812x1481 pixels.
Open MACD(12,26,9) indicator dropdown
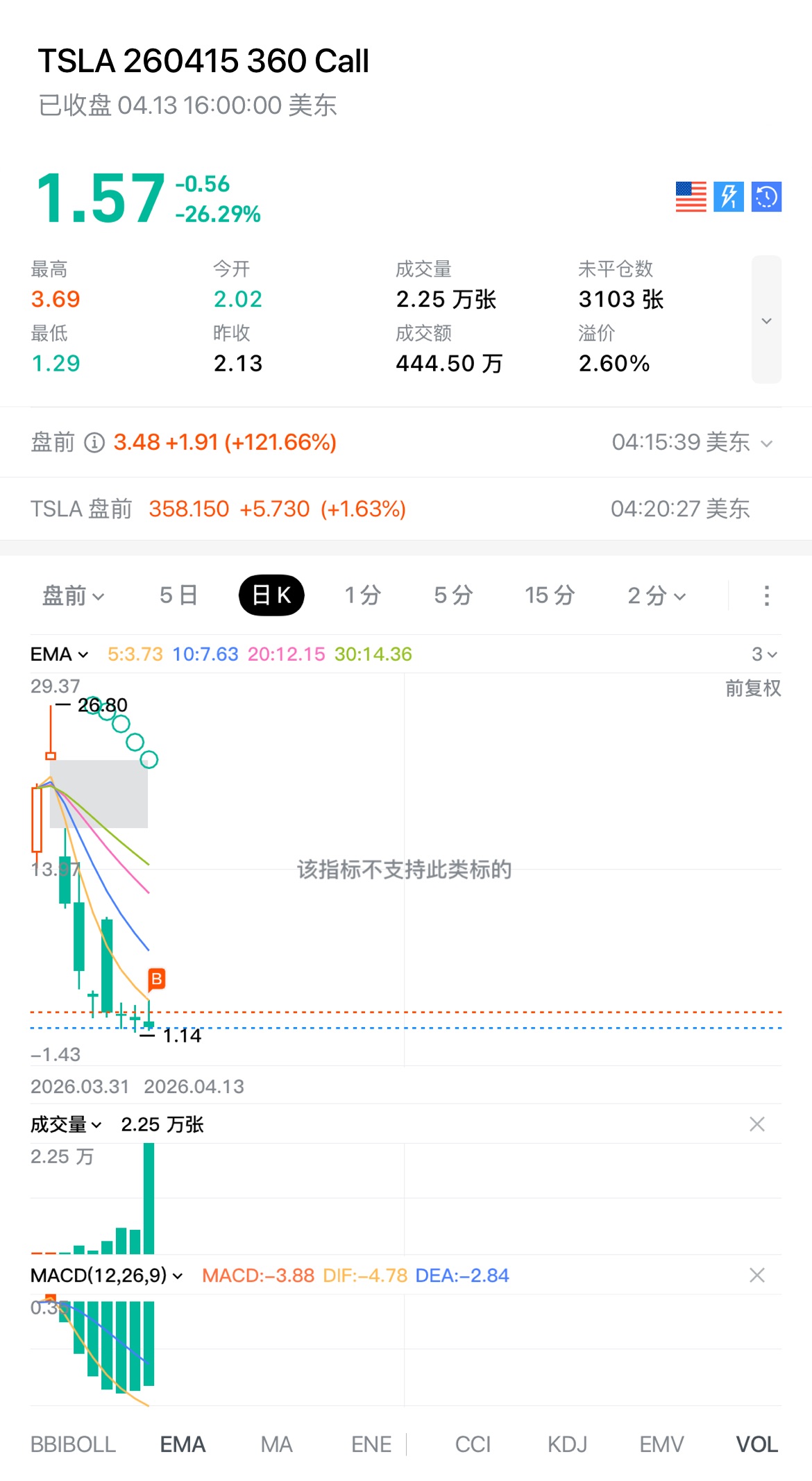106,1276
